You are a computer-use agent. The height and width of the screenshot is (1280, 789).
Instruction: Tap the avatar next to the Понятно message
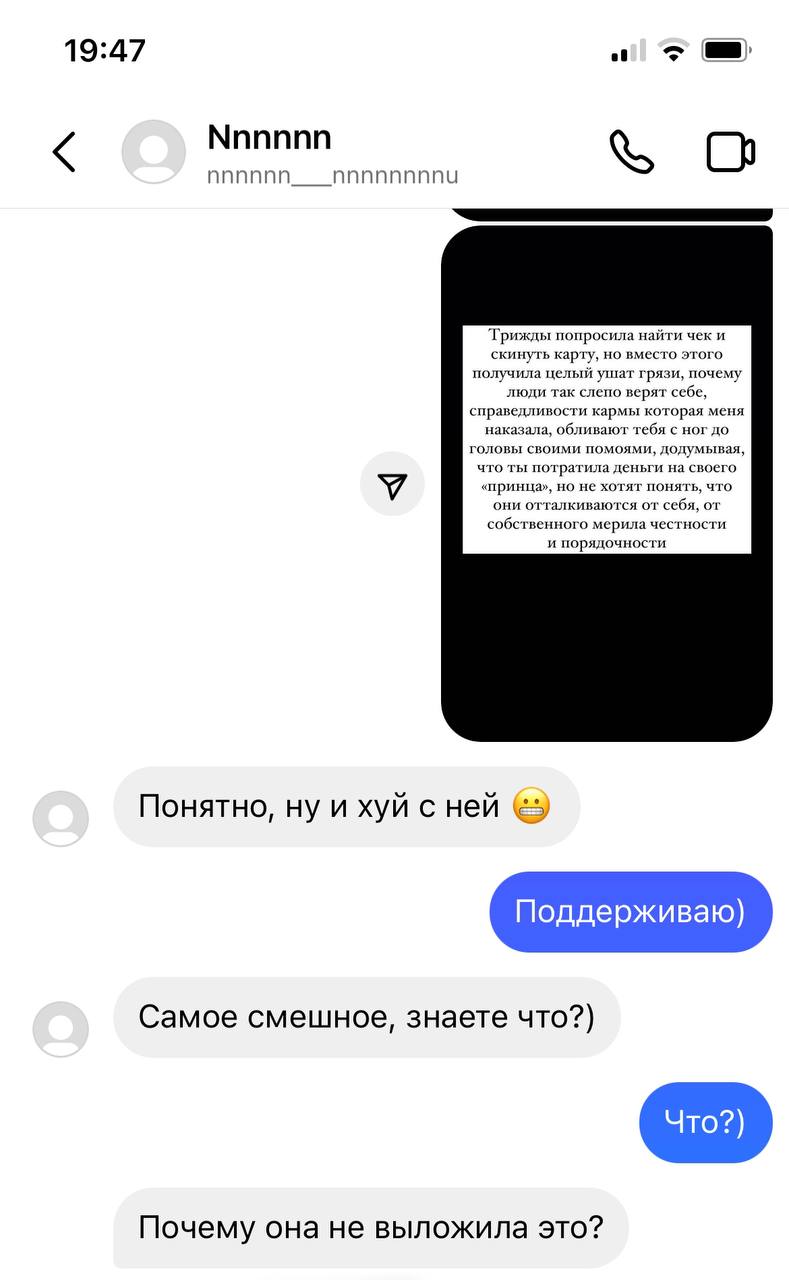[x=61, y=818]
